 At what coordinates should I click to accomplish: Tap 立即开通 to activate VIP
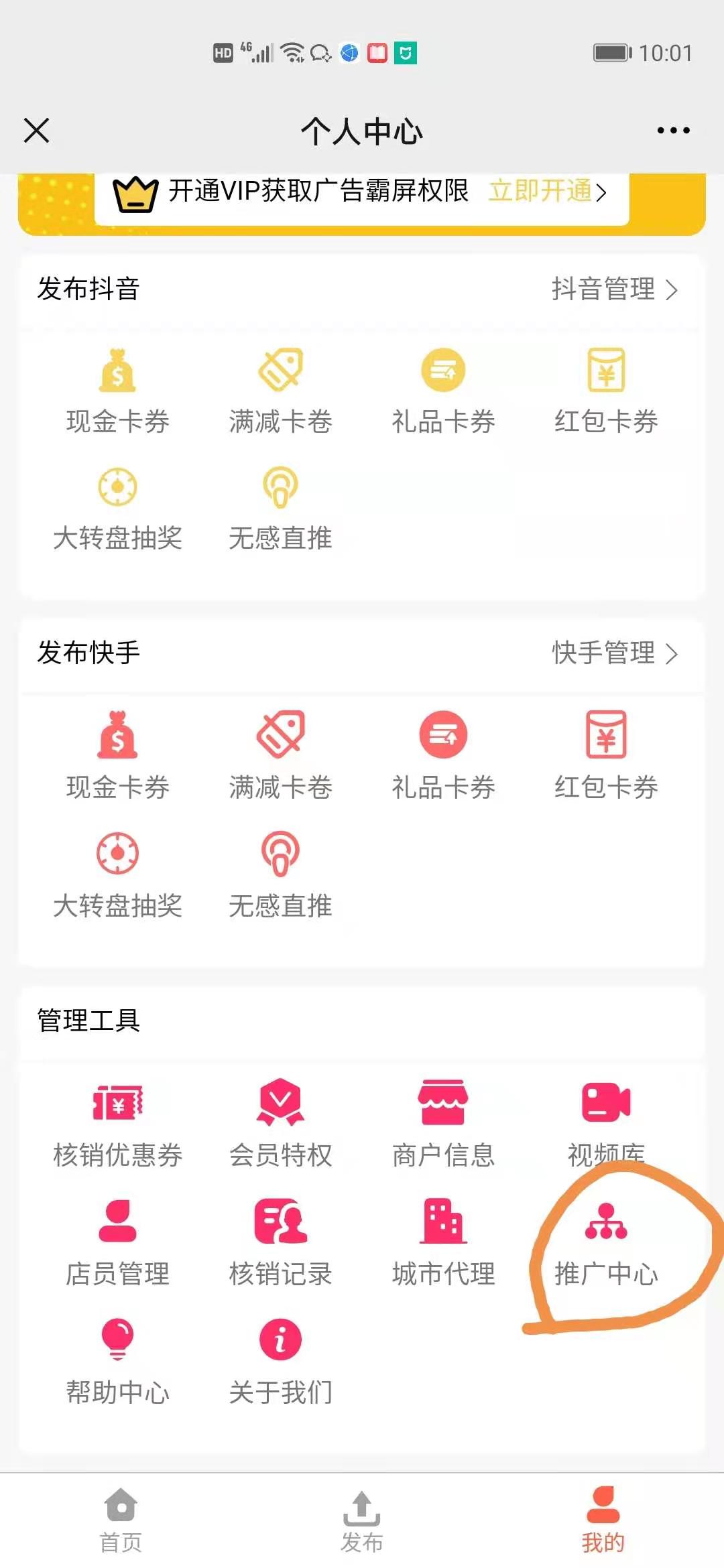tap(548, 192)
